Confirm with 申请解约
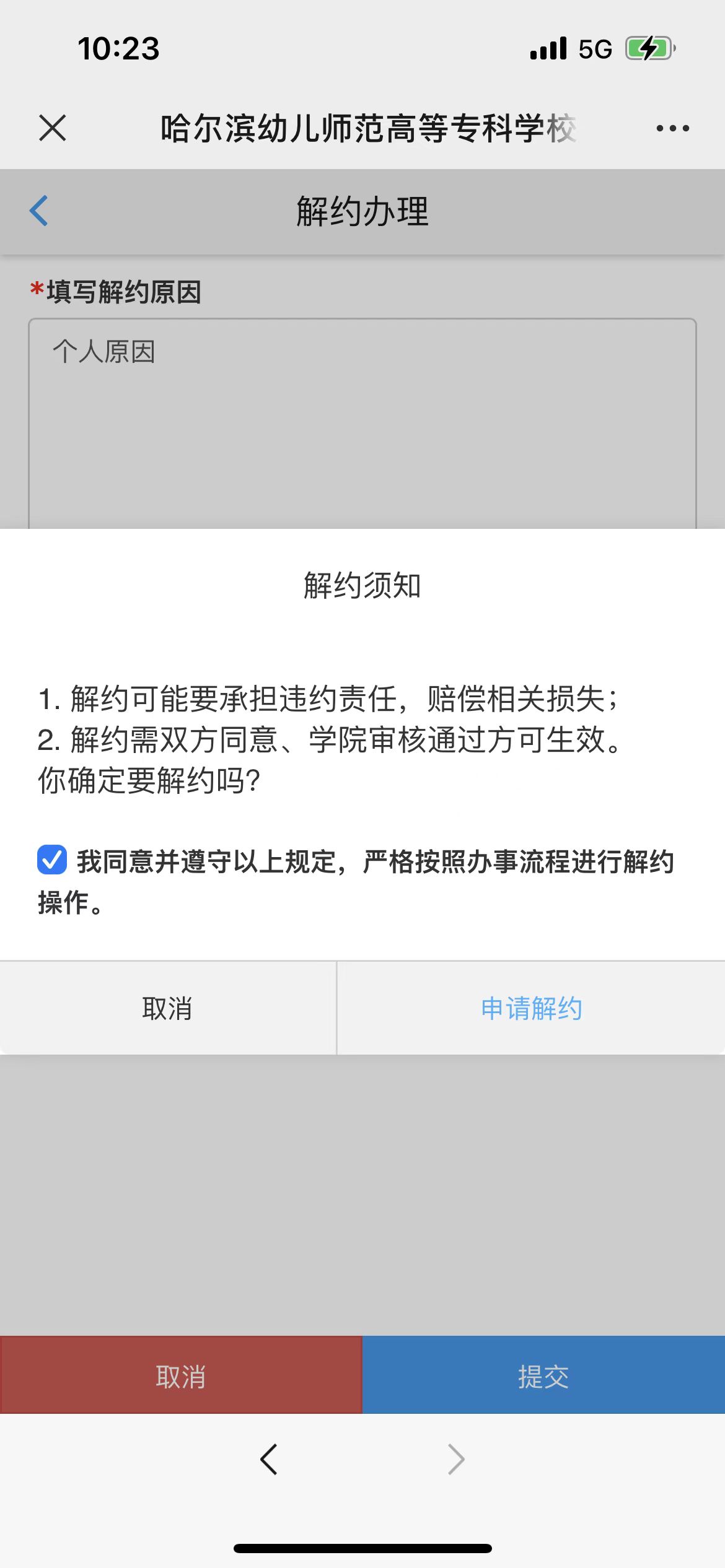This screenshot has height=1568, width=725. pyautogui.click(x=531, y=1008)
